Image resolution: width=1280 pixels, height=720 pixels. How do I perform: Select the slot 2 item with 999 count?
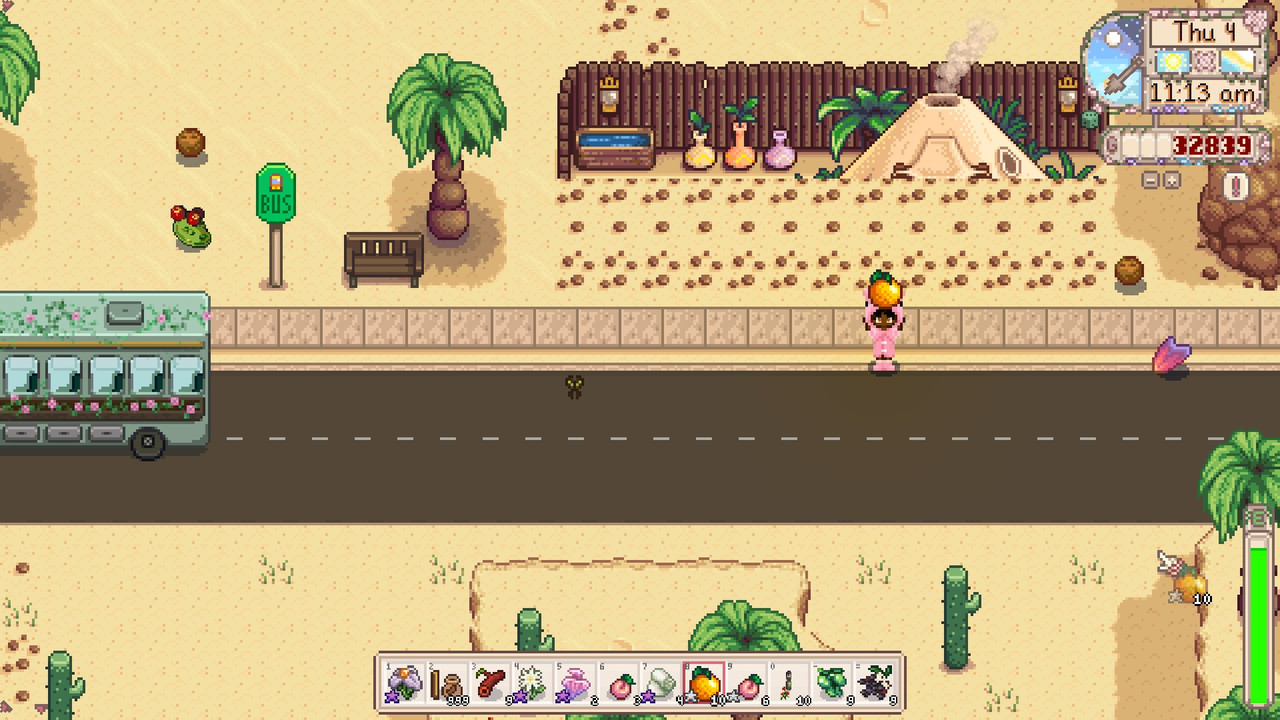pos(449,684)
